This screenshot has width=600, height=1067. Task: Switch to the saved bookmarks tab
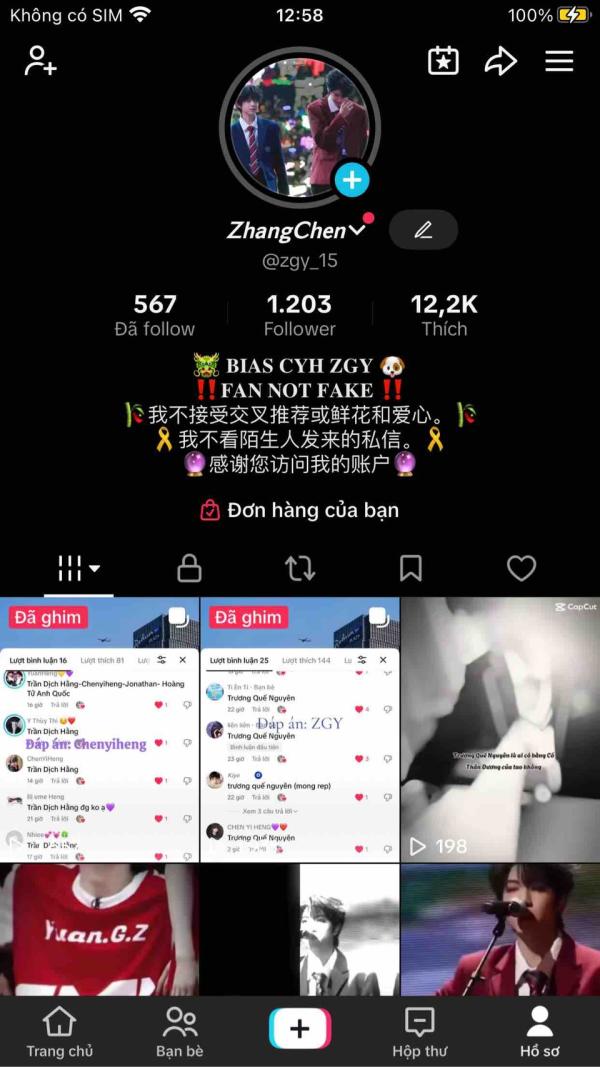[x=410, y=568]
